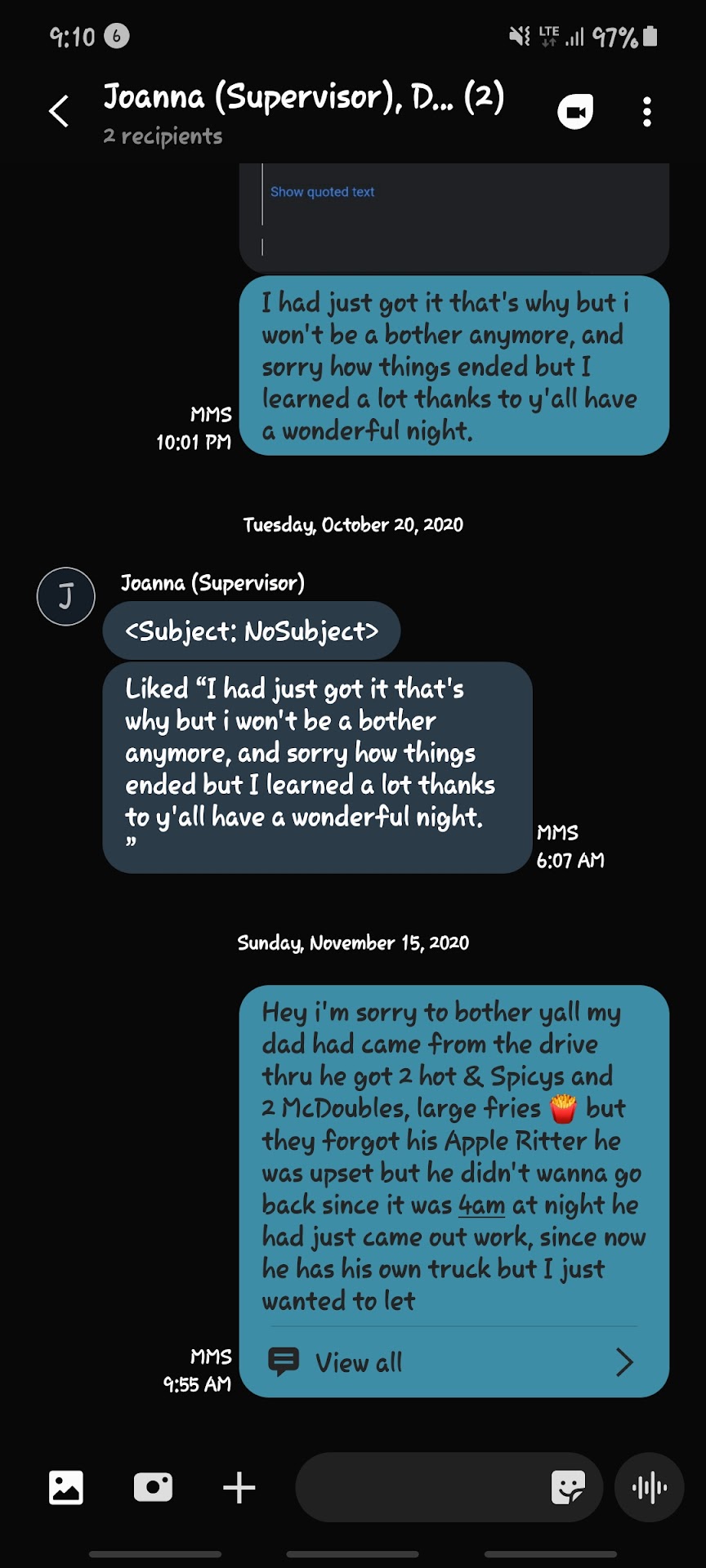Launch the camera to attach a photo

point(153,1487)
